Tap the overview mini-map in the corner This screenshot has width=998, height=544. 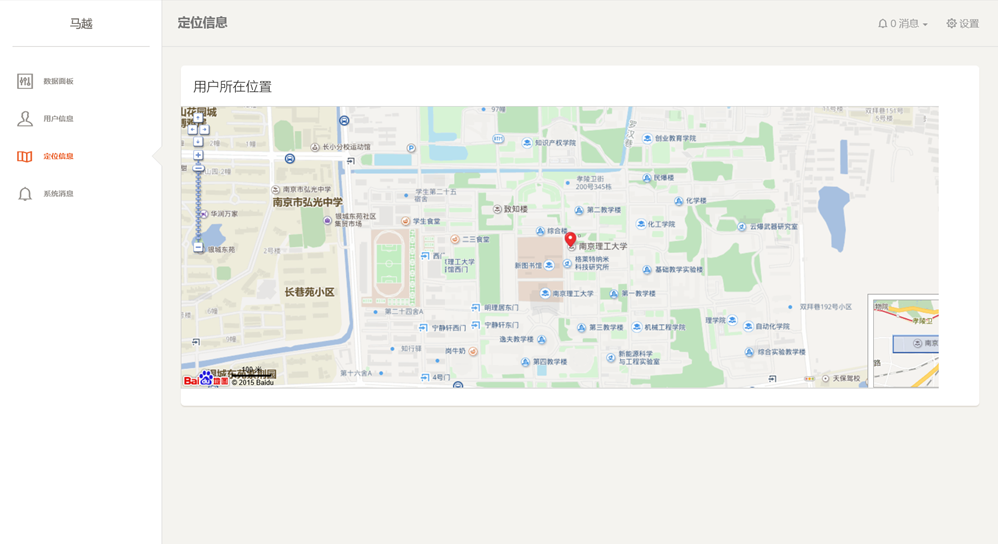coord(905,341)
